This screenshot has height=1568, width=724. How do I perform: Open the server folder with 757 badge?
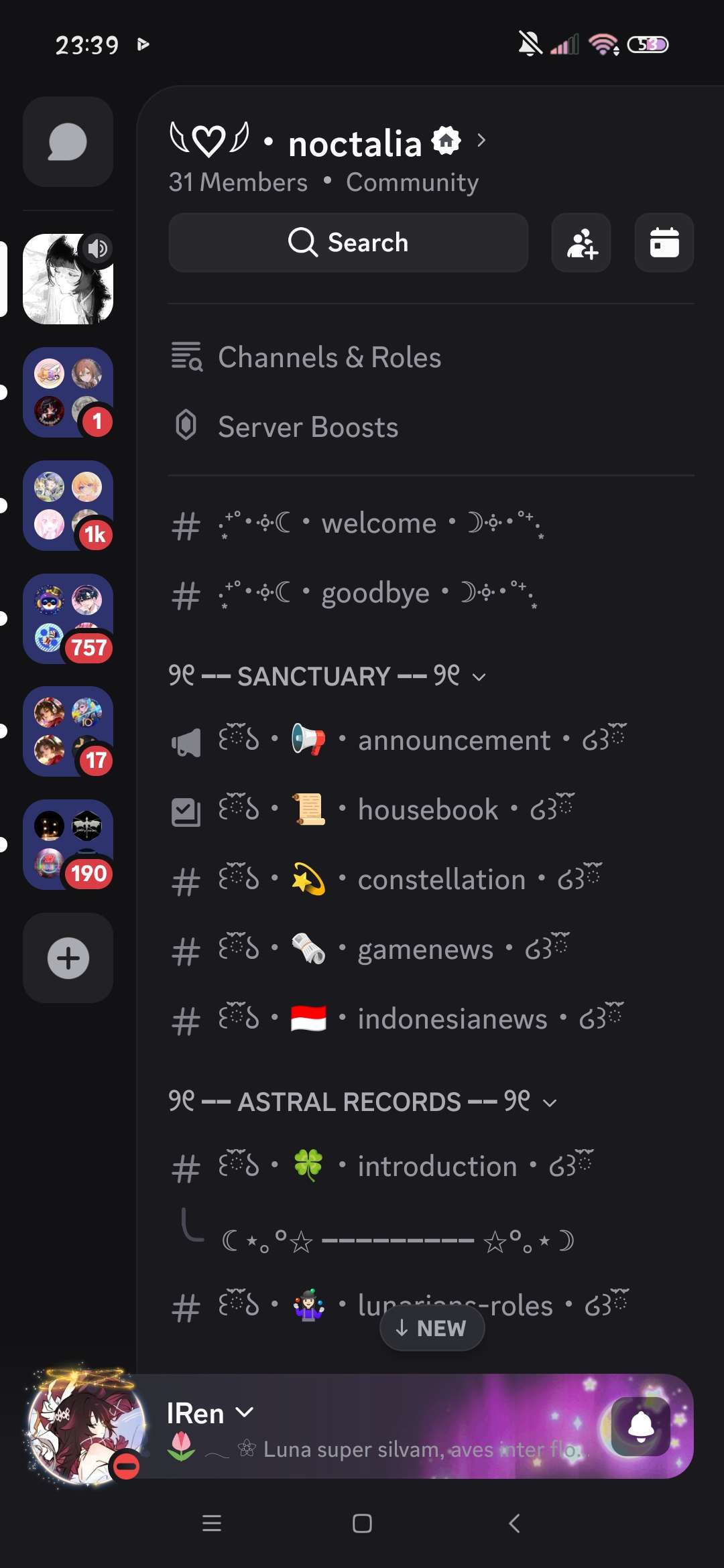(68, 619)
